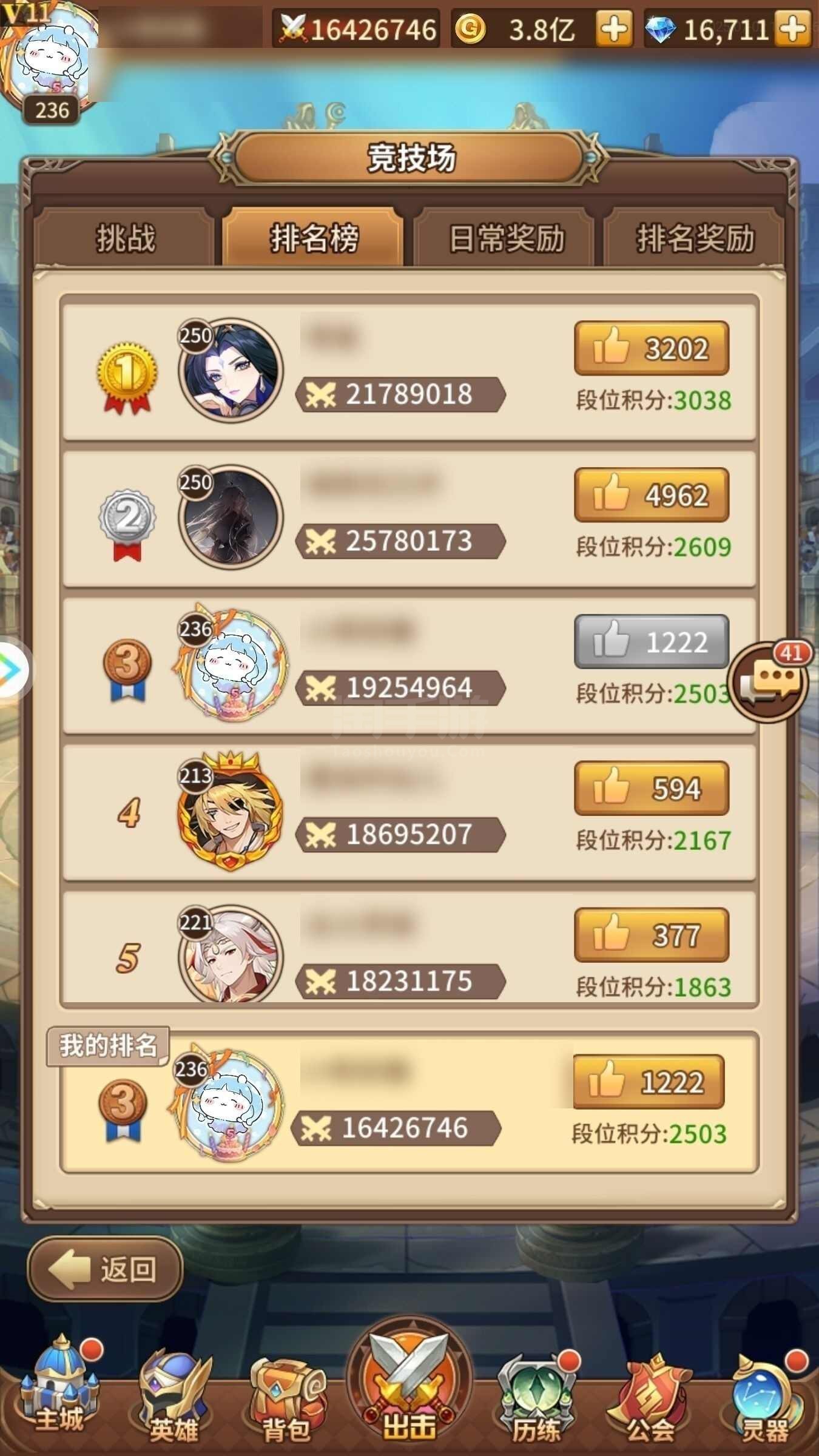Like the rank 1 player with 3202 likes
This screenshot has height=1456, width=819.
click(651, 348)
